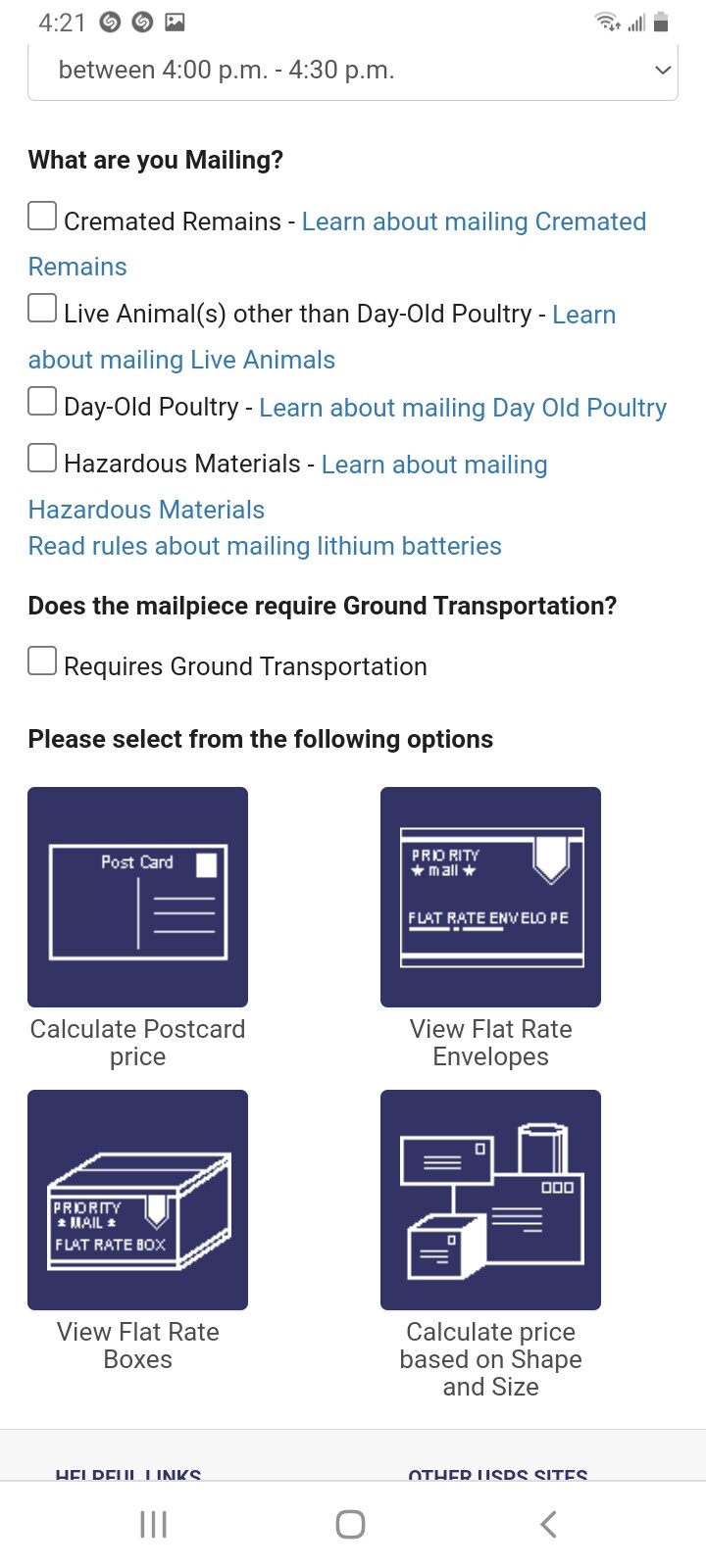The width and height of the screenshot is (706, 1568).
Task: Open View Flat Rate Envelopes tile
Action: pyautogui.click(x=490, y=897)
